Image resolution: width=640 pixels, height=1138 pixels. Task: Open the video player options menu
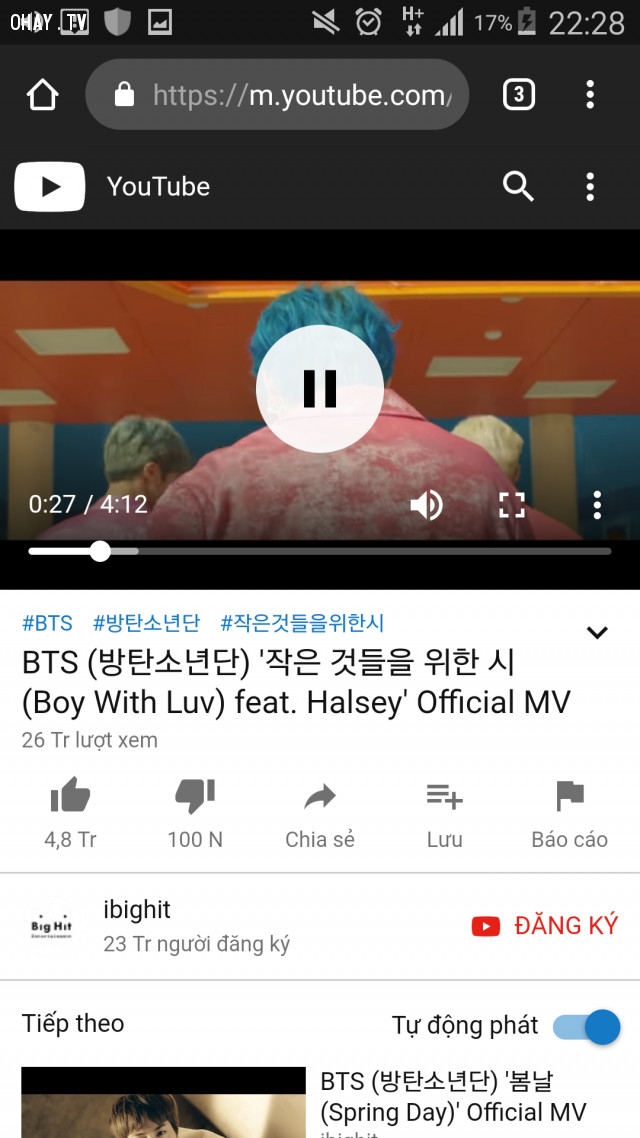tap(597, 505)
